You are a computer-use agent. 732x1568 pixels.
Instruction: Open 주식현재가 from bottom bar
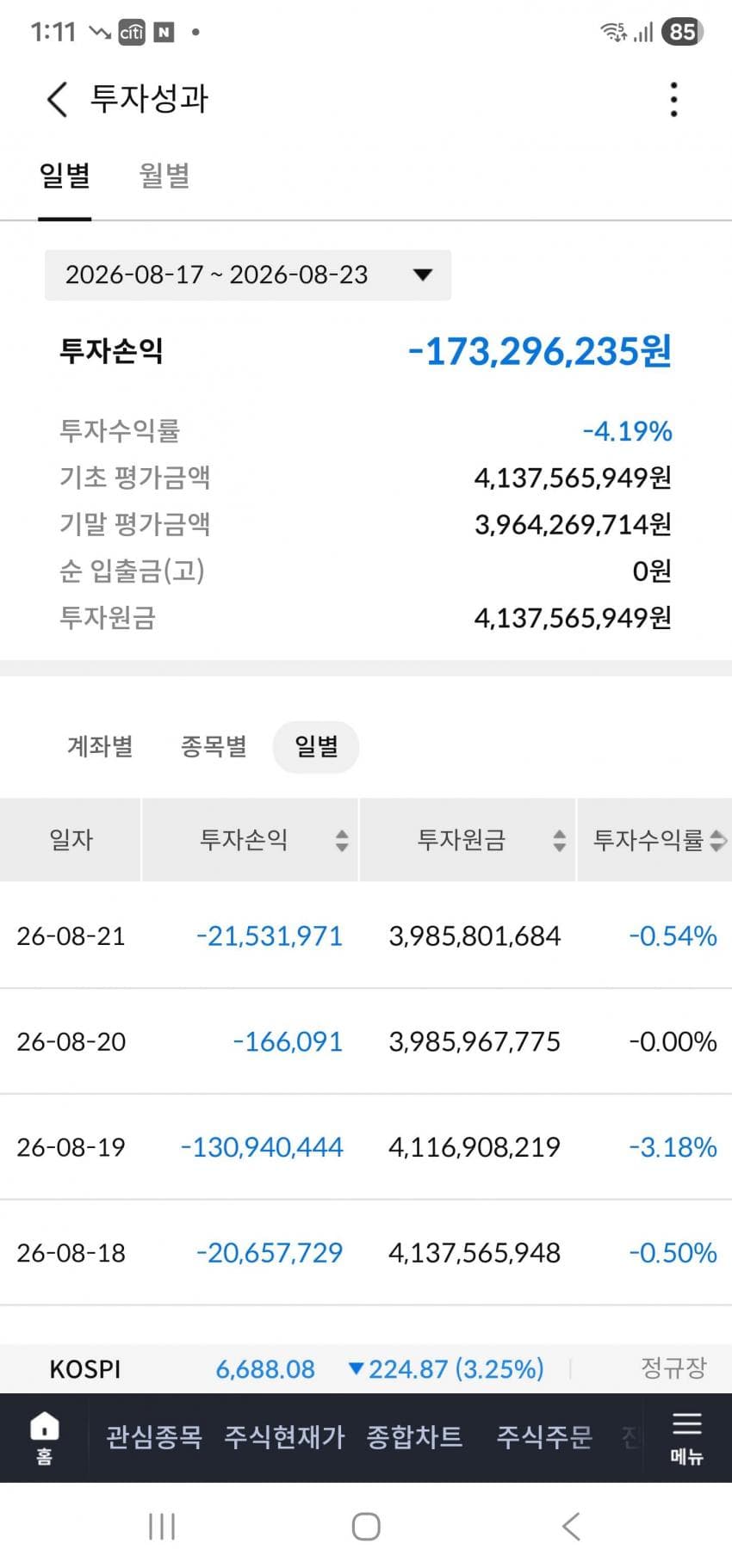[284, 1437]
